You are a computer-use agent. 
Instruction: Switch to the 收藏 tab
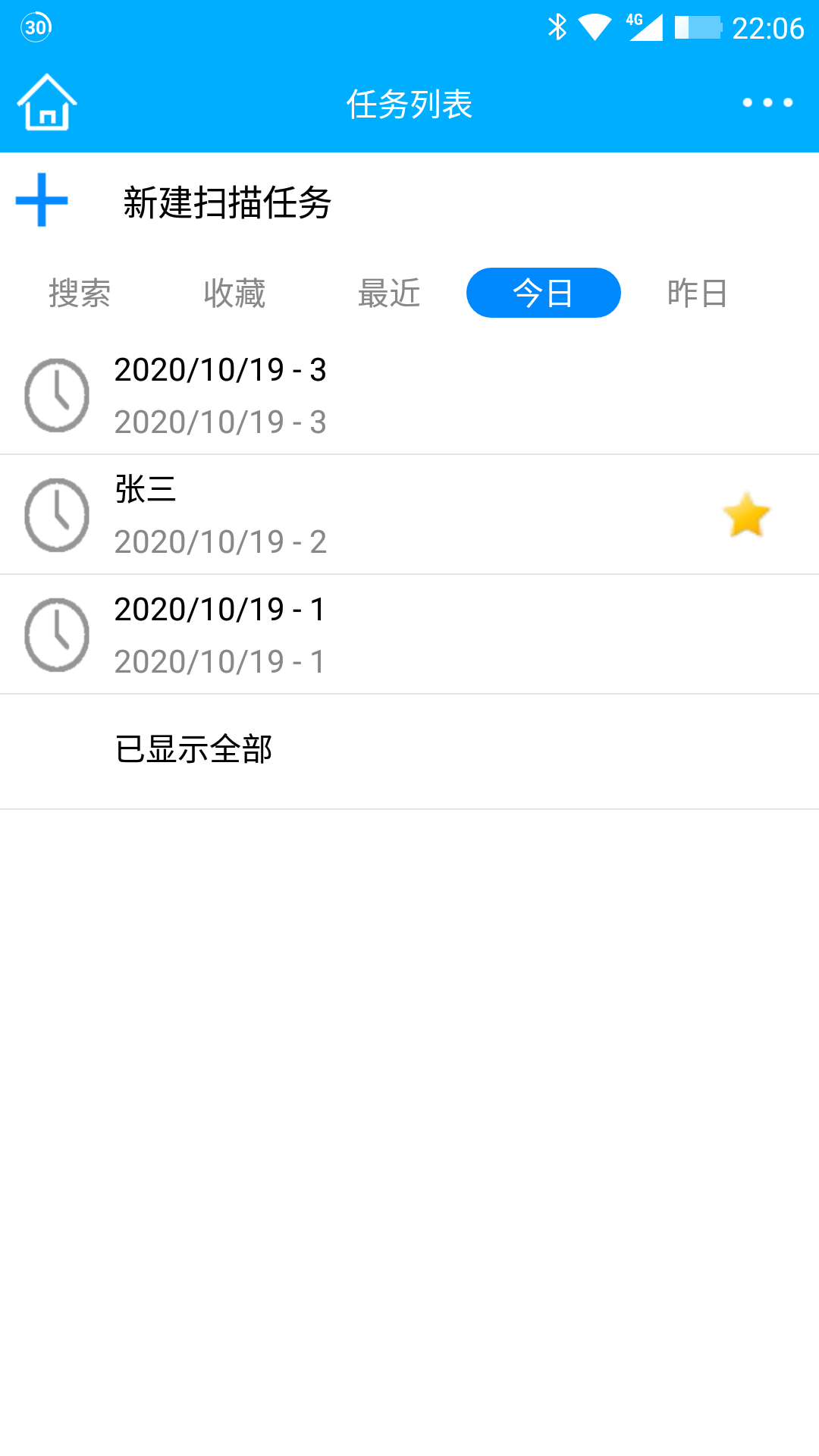pyautogui.click(x=234, y=293)
